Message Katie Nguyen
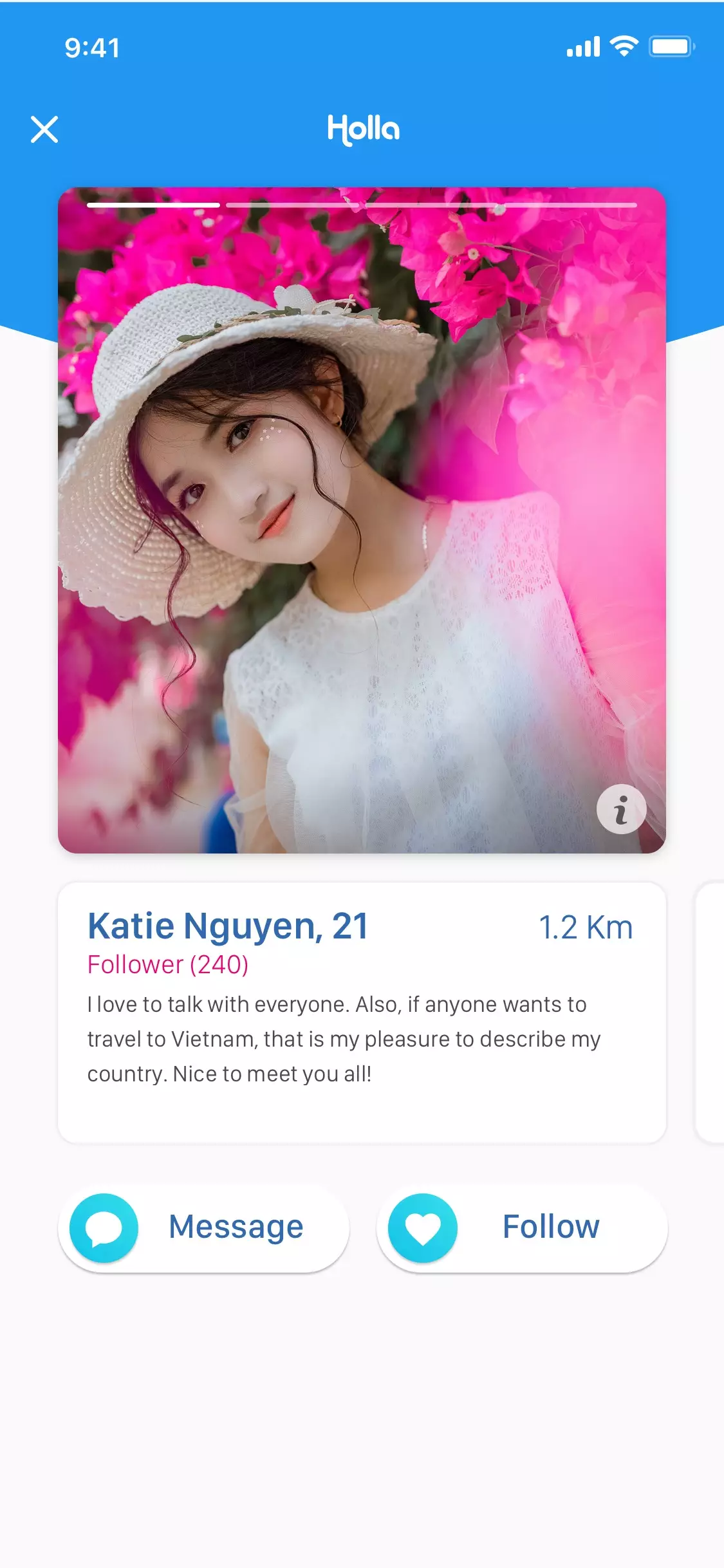Screen dimensions: 724x1568 203,1227
